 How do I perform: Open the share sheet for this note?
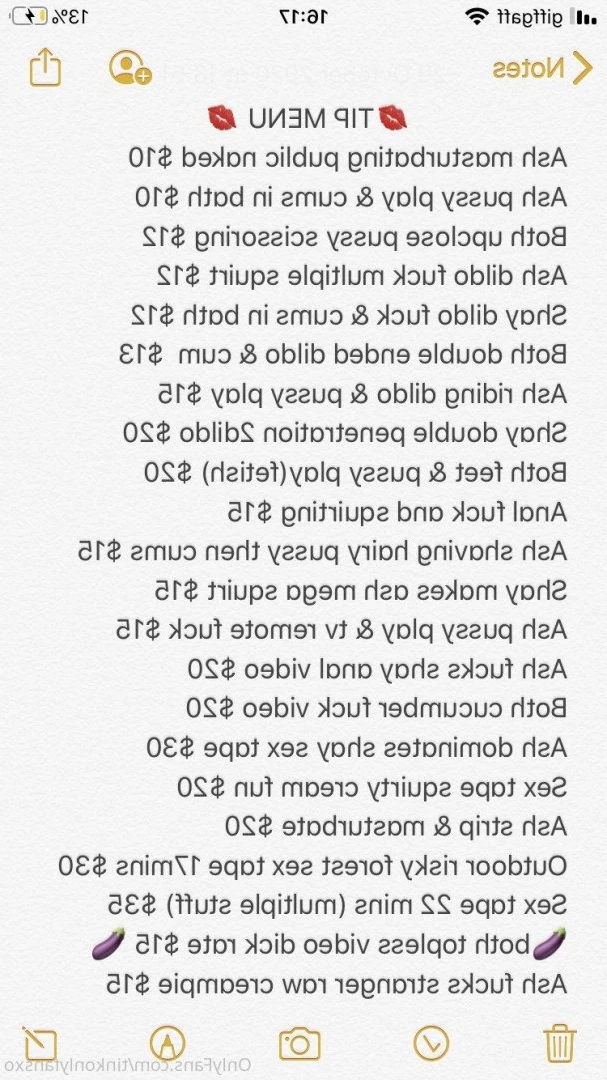coord(45,67)
